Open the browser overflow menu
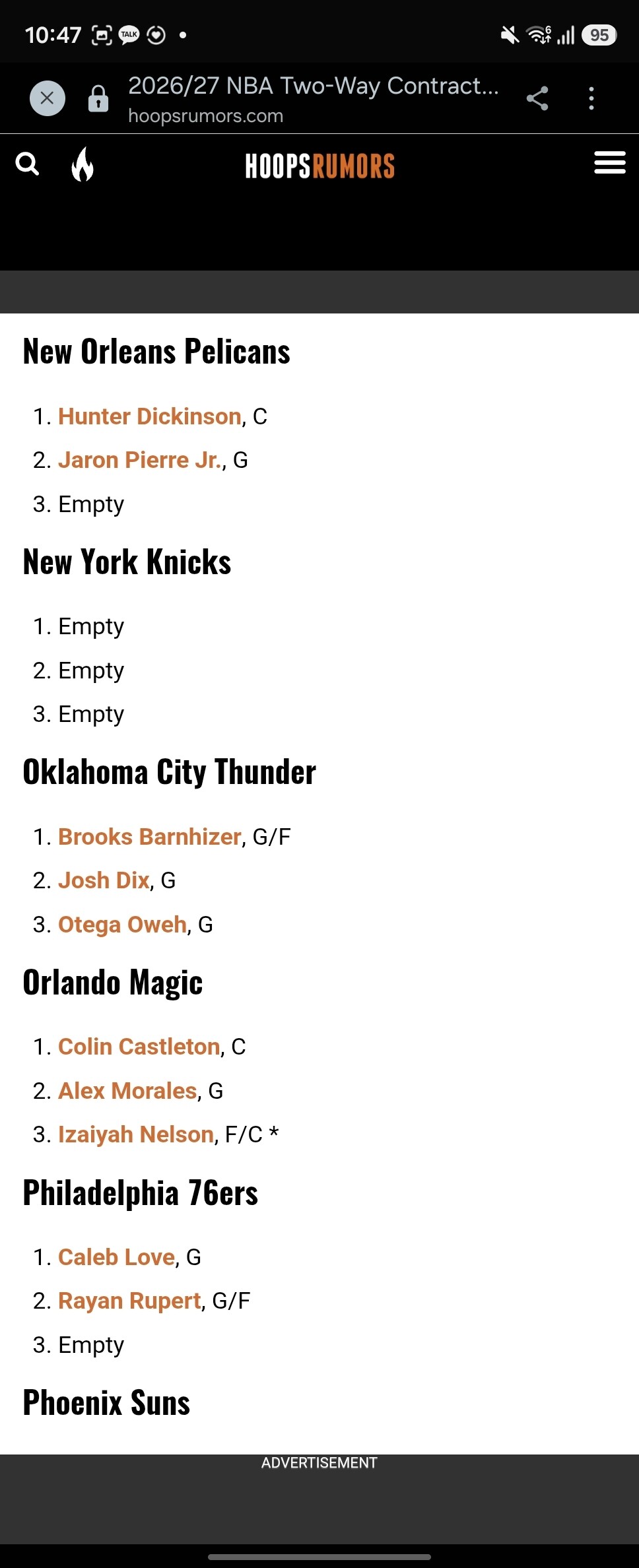 tap(591, 98)
